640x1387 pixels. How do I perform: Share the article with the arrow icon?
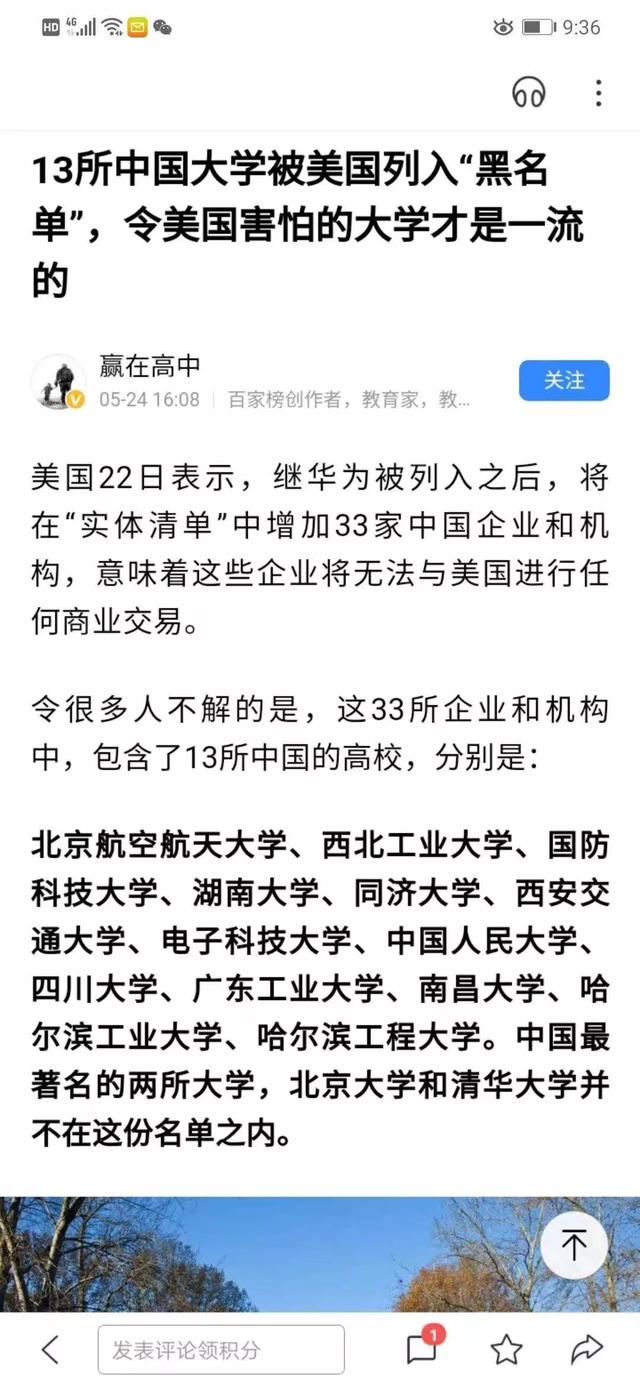(587, 1349)
